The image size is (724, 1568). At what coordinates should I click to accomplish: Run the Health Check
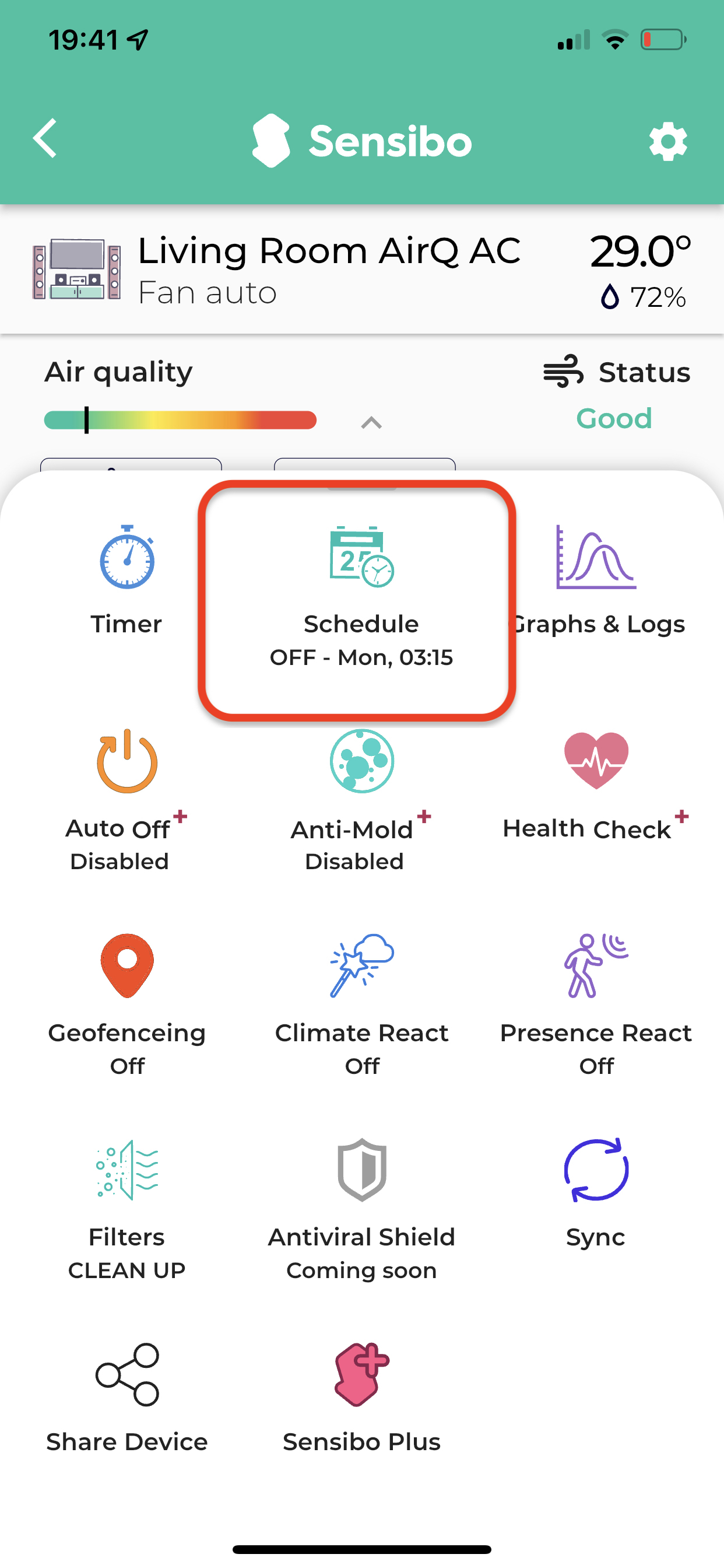point(596,785)
